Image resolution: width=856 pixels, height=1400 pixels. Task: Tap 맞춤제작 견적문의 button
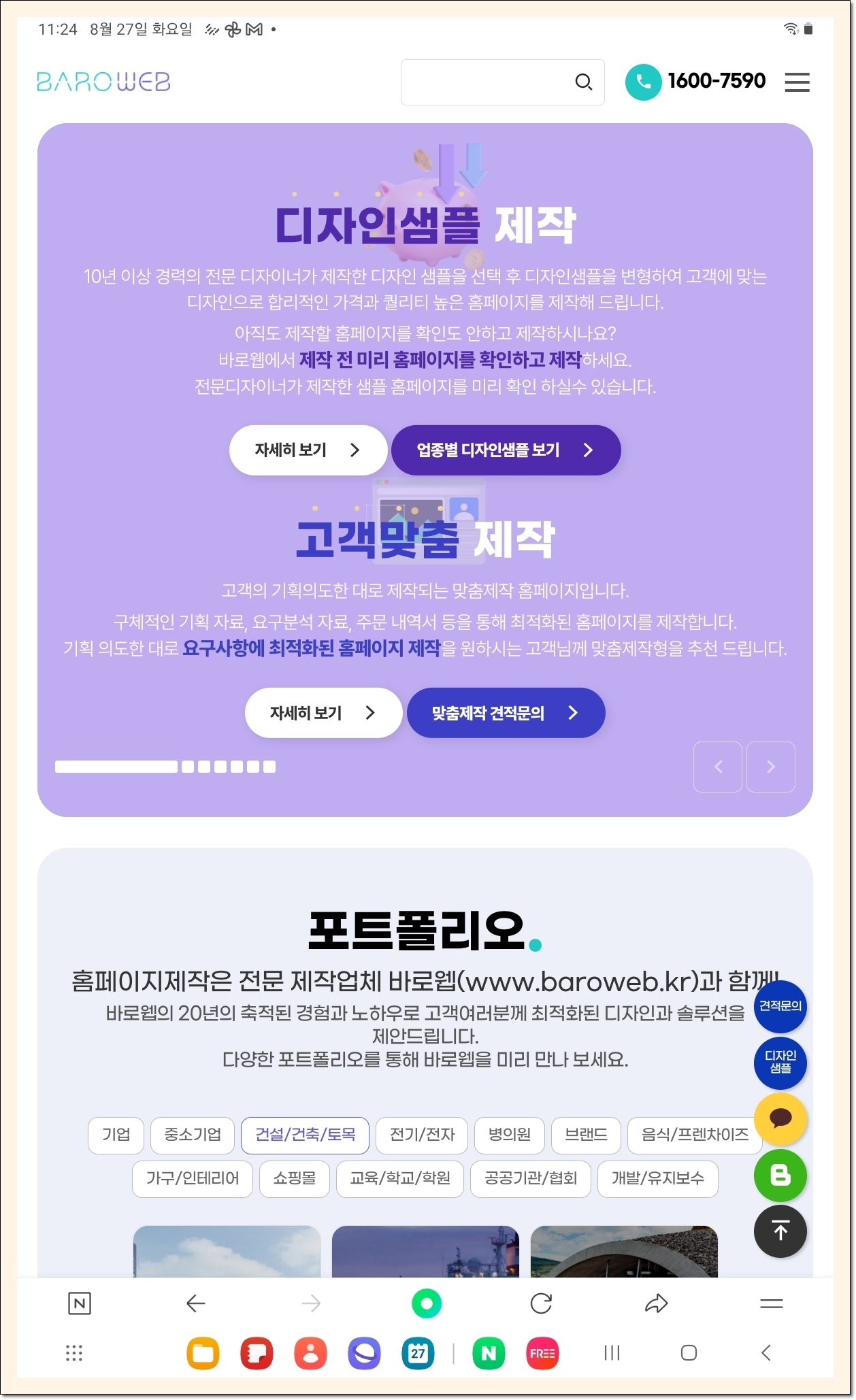point(506,713)
